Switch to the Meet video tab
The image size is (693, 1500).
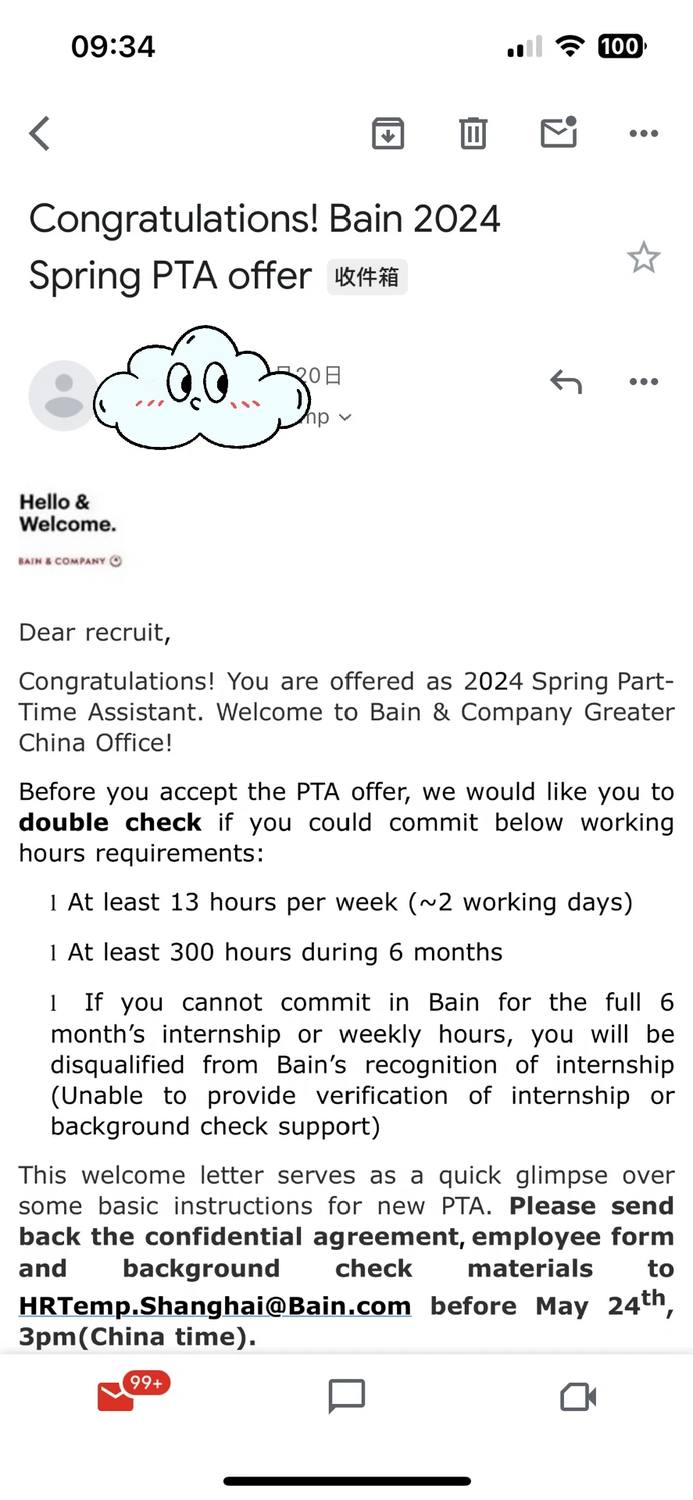578,1396
